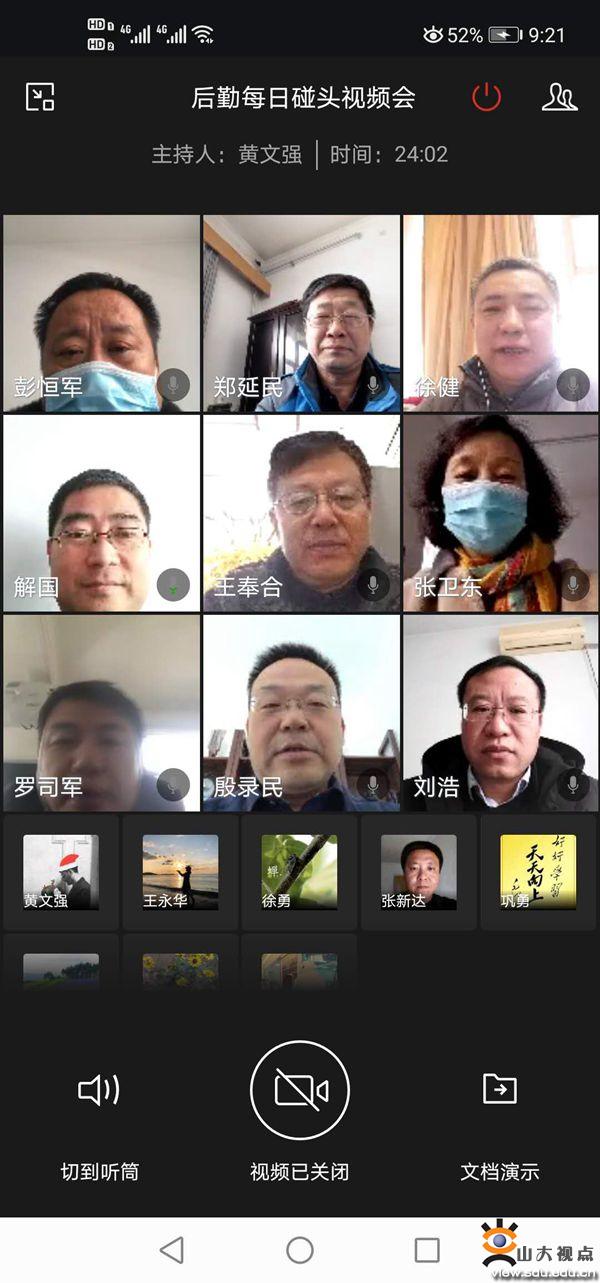Screen dimensions: 600x1283
Task: Select participant 黄文强's avatar
Action: tap(61, 872)
